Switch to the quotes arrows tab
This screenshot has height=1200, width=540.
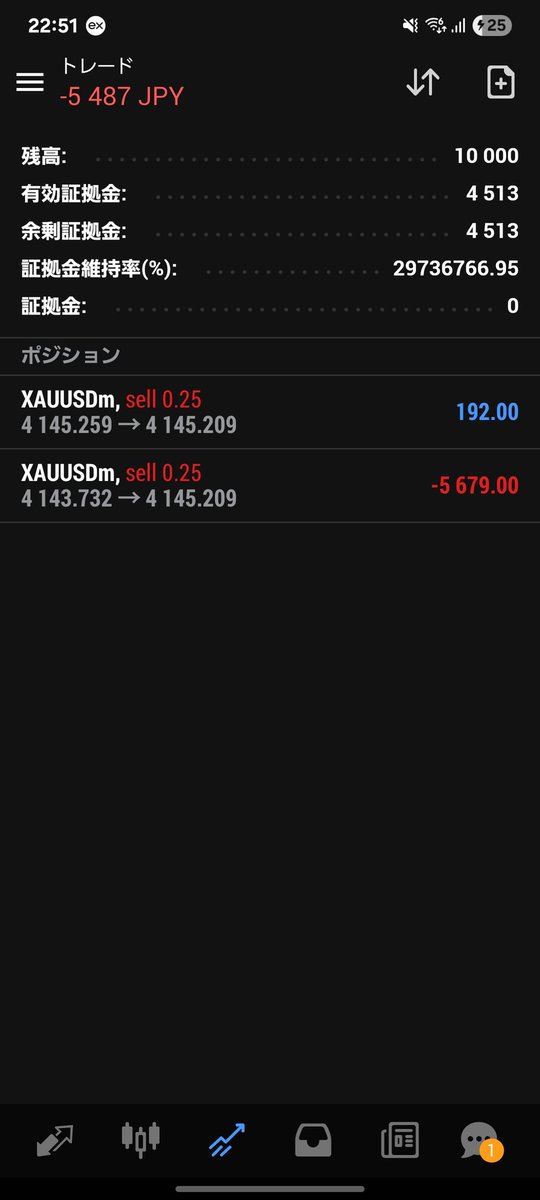tap(55, 1140)
